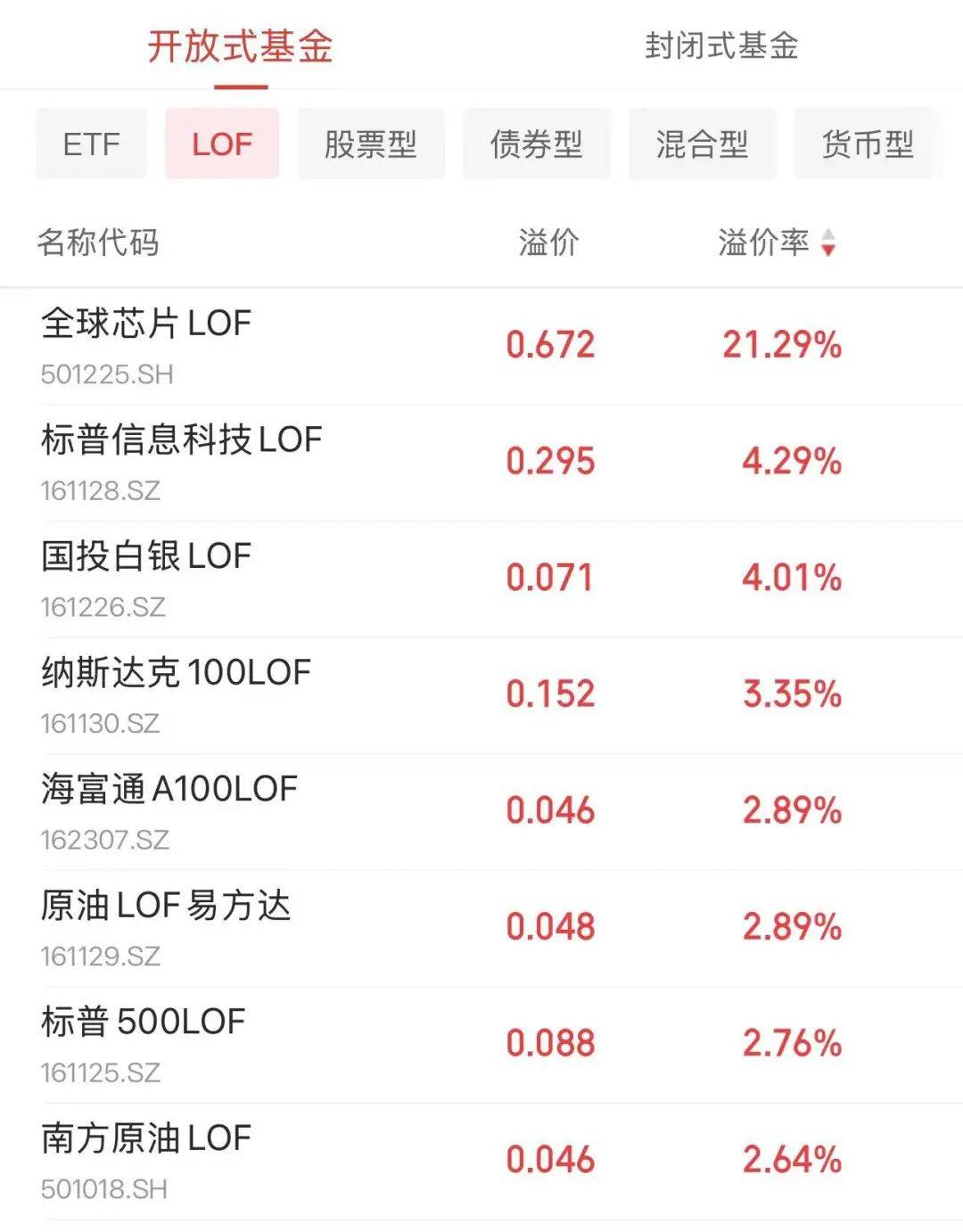Select the LOF filter chip

click(x=222, y=144)
